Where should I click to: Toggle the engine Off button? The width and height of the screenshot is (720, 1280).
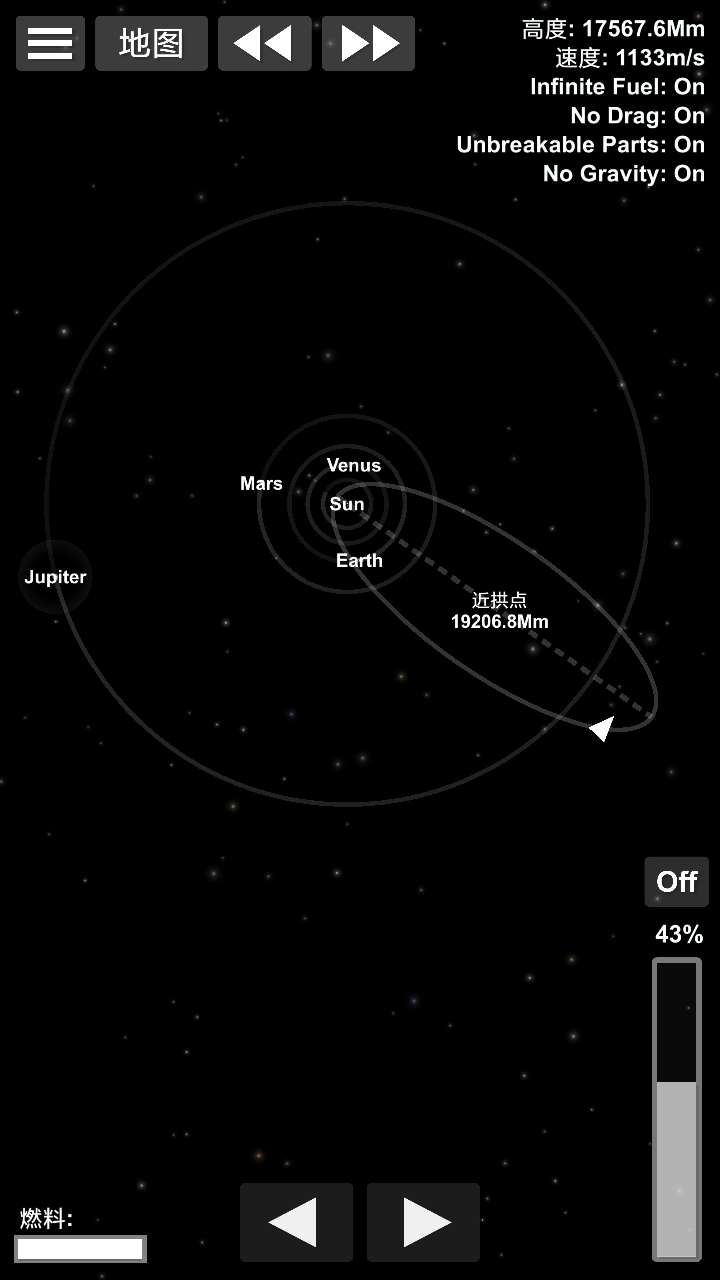676,881
